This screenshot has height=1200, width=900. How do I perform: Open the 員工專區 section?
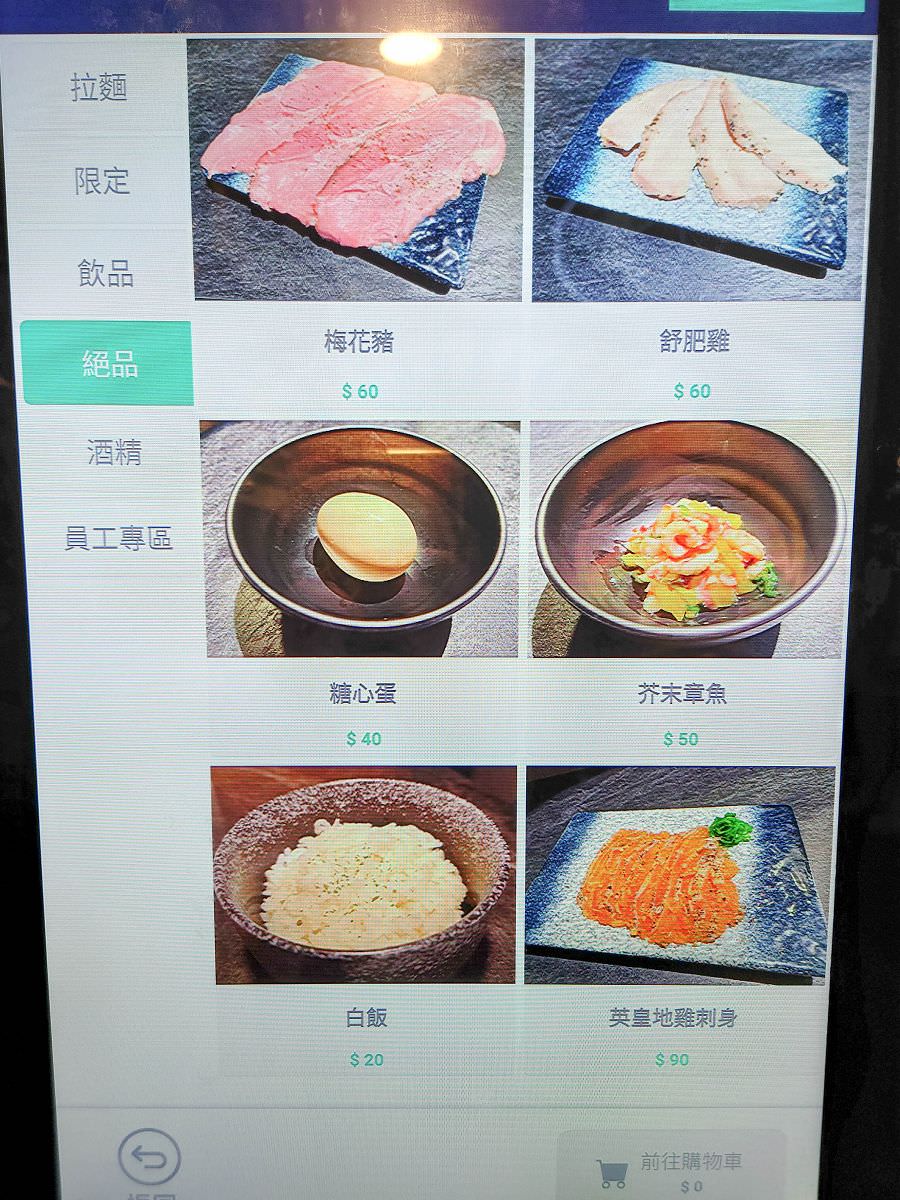tap(118, 538)
